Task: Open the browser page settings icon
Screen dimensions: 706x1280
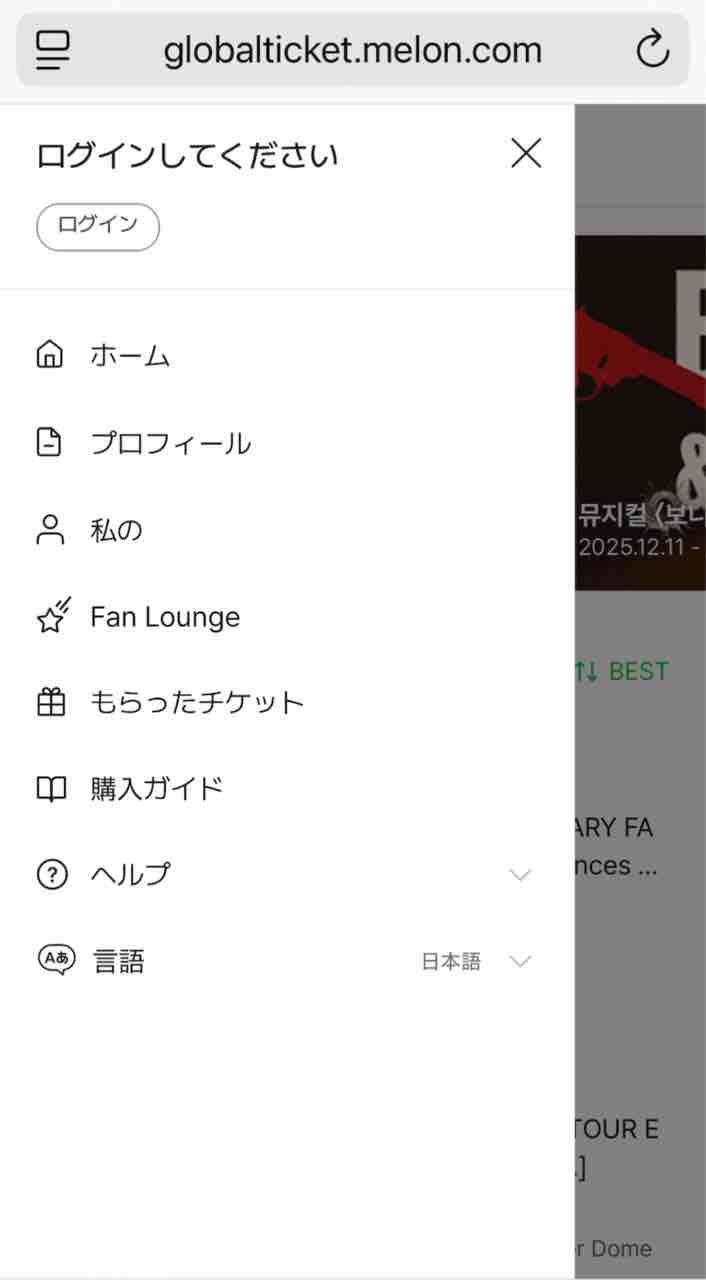Action: [x=53, y=49]
